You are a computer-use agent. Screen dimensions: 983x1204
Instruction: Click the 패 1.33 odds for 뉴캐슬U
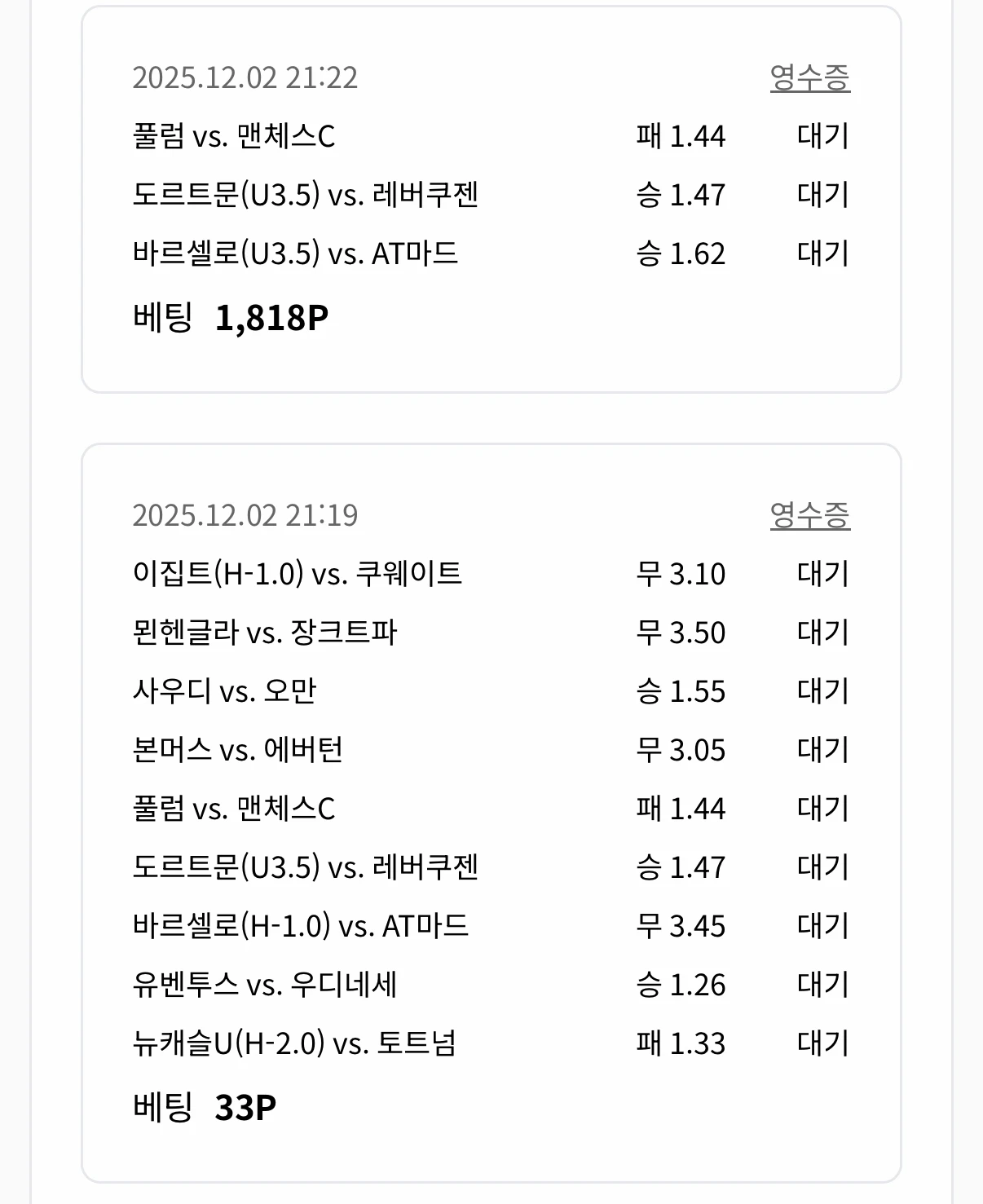(x=678, y=1041)
